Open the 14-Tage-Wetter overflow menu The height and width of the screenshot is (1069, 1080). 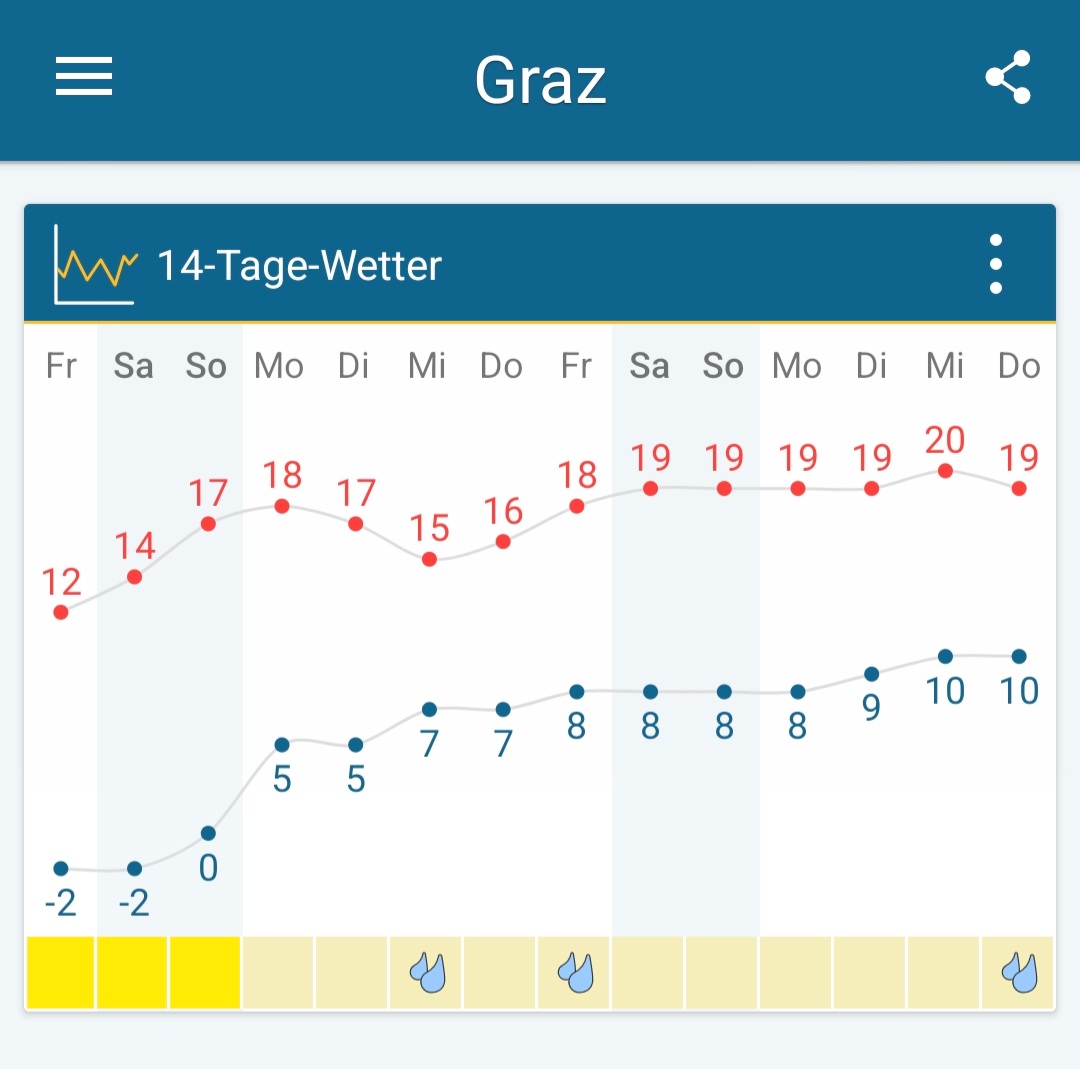(x=995, y=265)
